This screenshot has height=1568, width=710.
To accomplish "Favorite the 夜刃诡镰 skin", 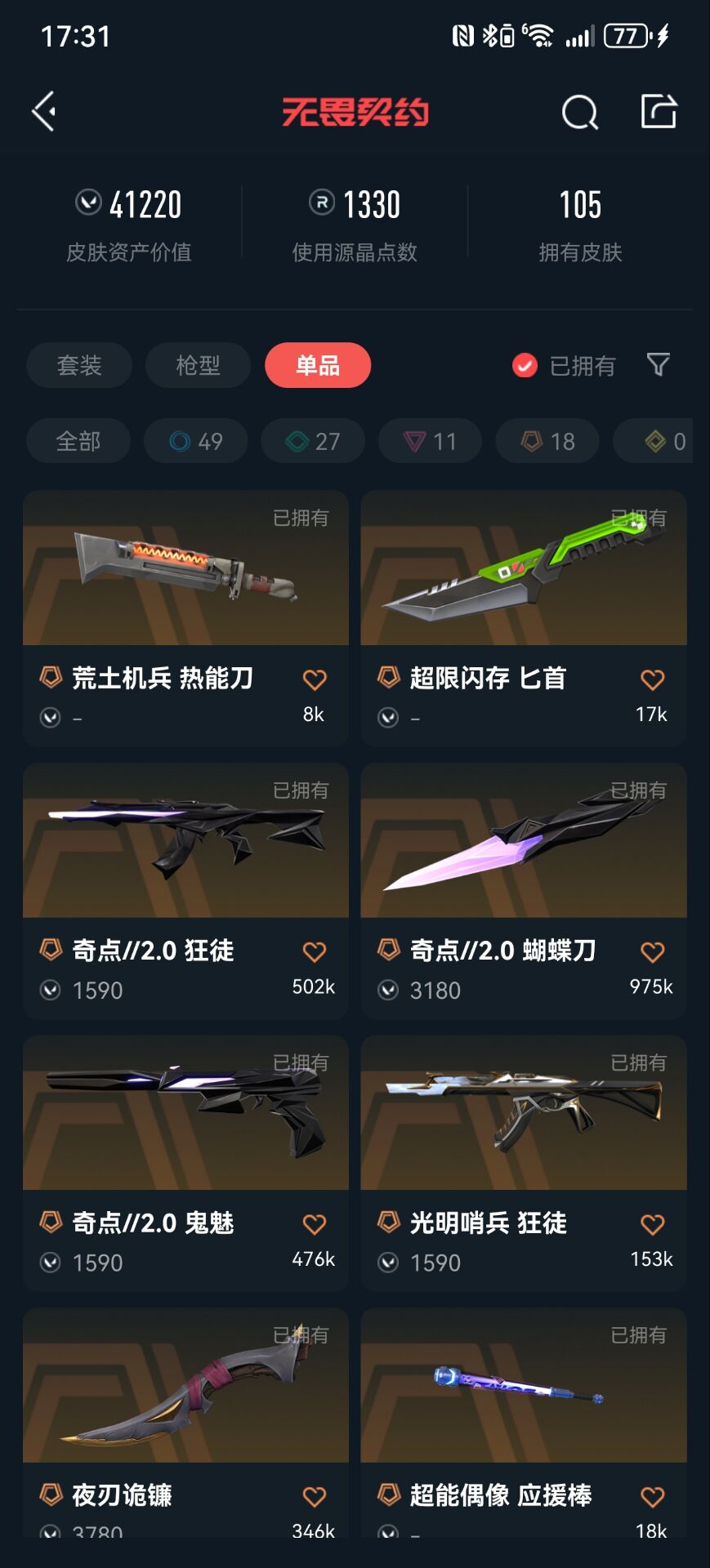I will [x=315, y=1496].
